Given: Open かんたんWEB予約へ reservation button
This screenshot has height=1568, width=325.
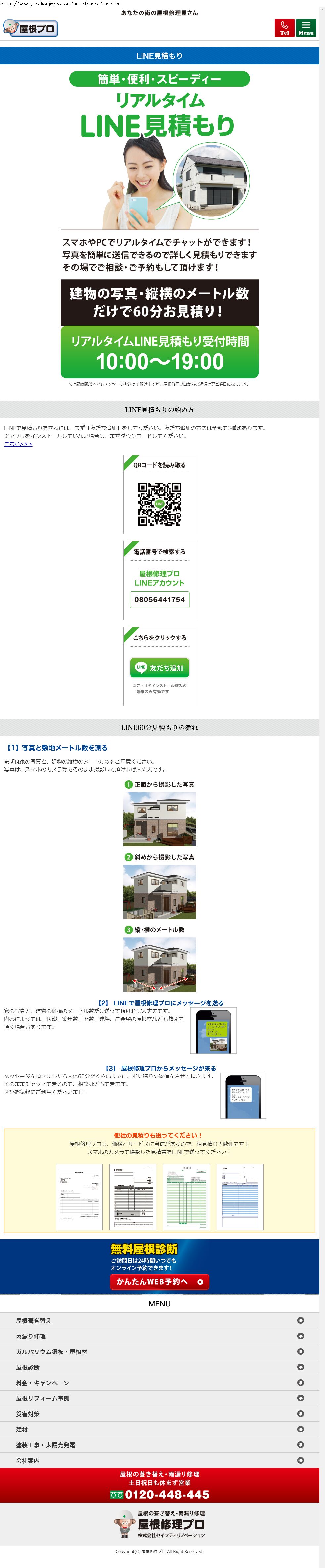Looking at the screenshot, I should pyautogui.click(x=159, y=1281).
